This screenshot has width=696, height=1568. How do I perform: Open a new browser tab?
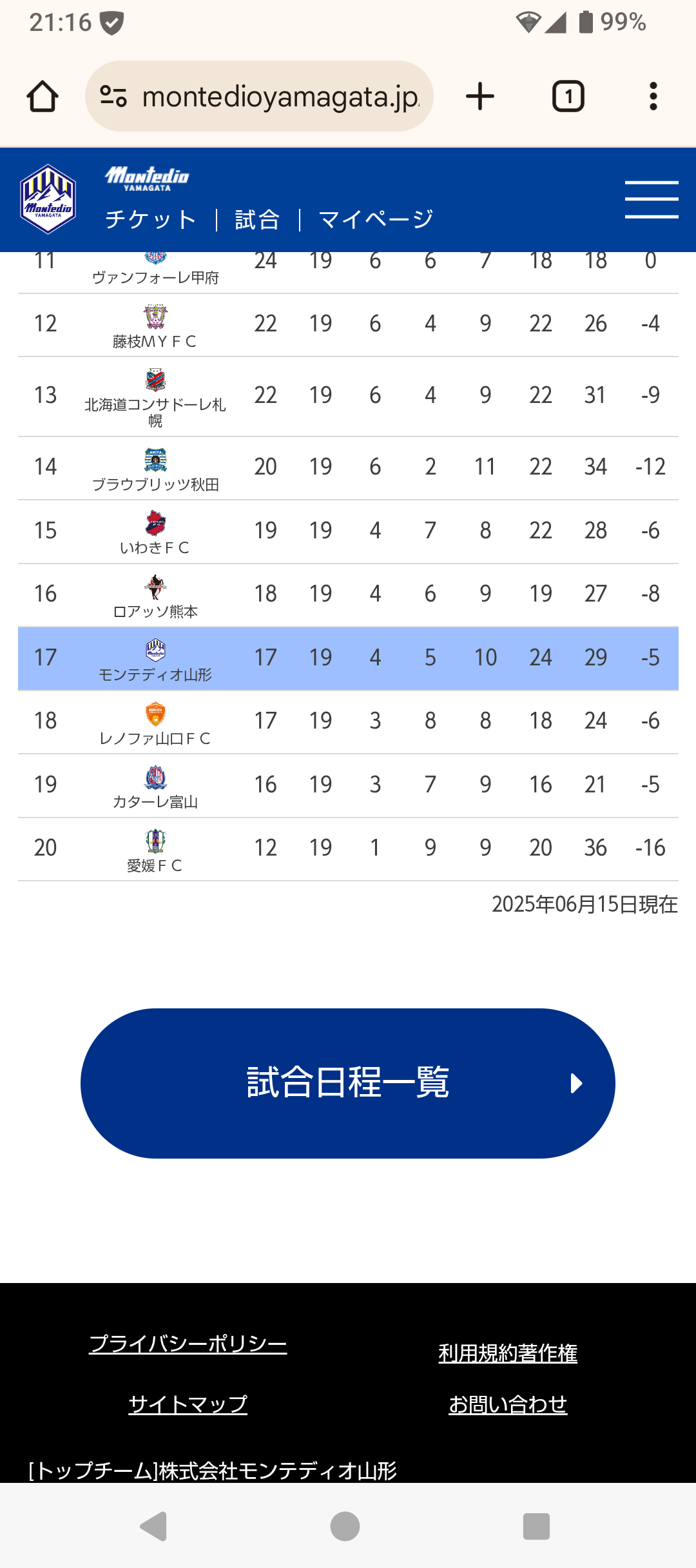click(x=480, y=97)
